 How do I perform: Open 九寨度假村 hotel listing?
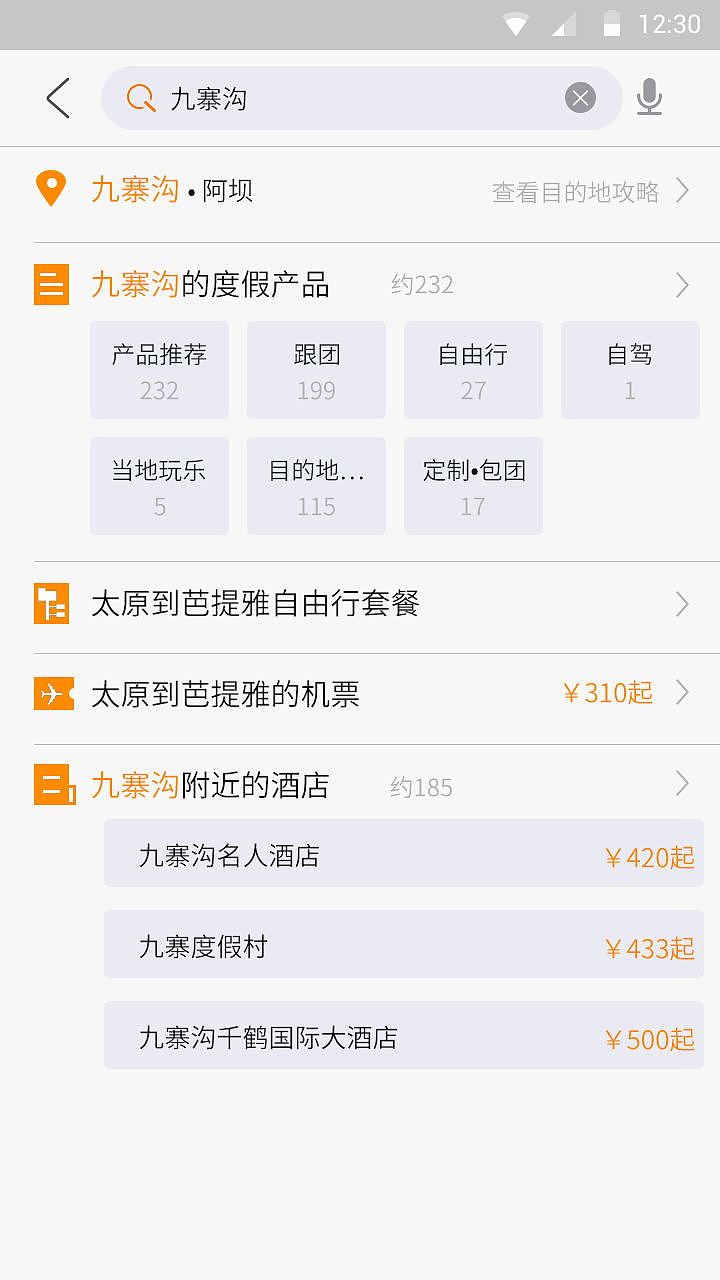pos(404,945)
